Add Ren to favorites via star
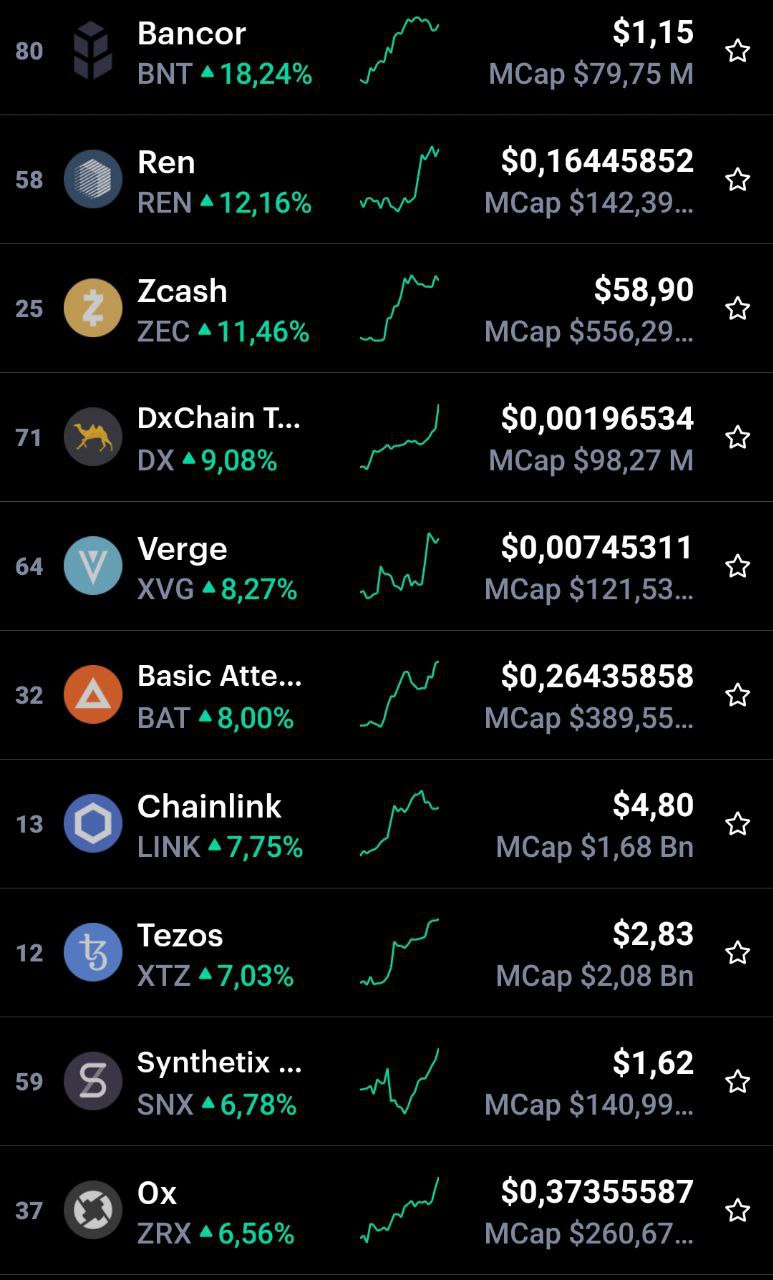773x1280 pixels. pyautogui.click(x=738, y=179)
